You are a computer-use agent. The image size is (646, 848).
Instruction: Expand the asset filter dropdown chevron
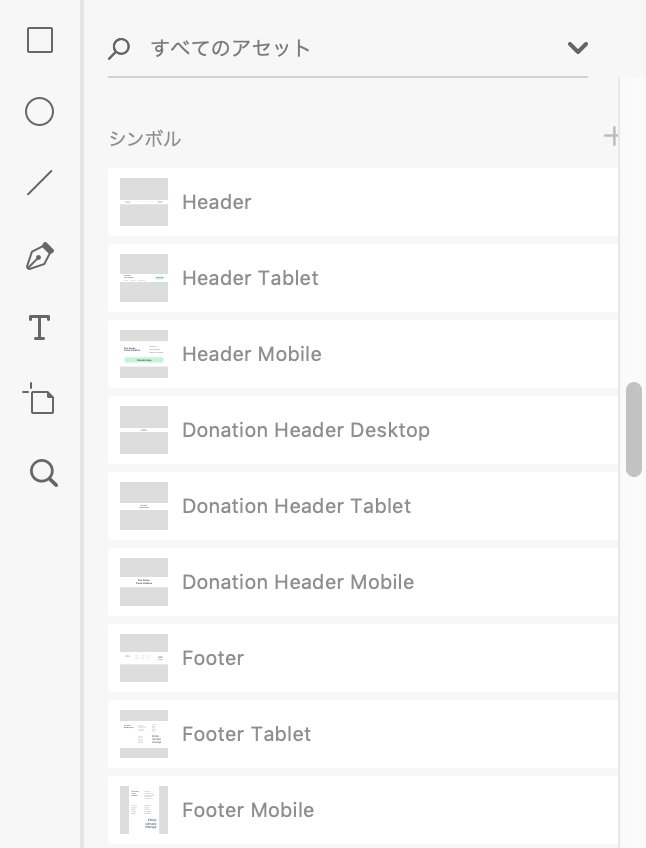click(577, 48)
